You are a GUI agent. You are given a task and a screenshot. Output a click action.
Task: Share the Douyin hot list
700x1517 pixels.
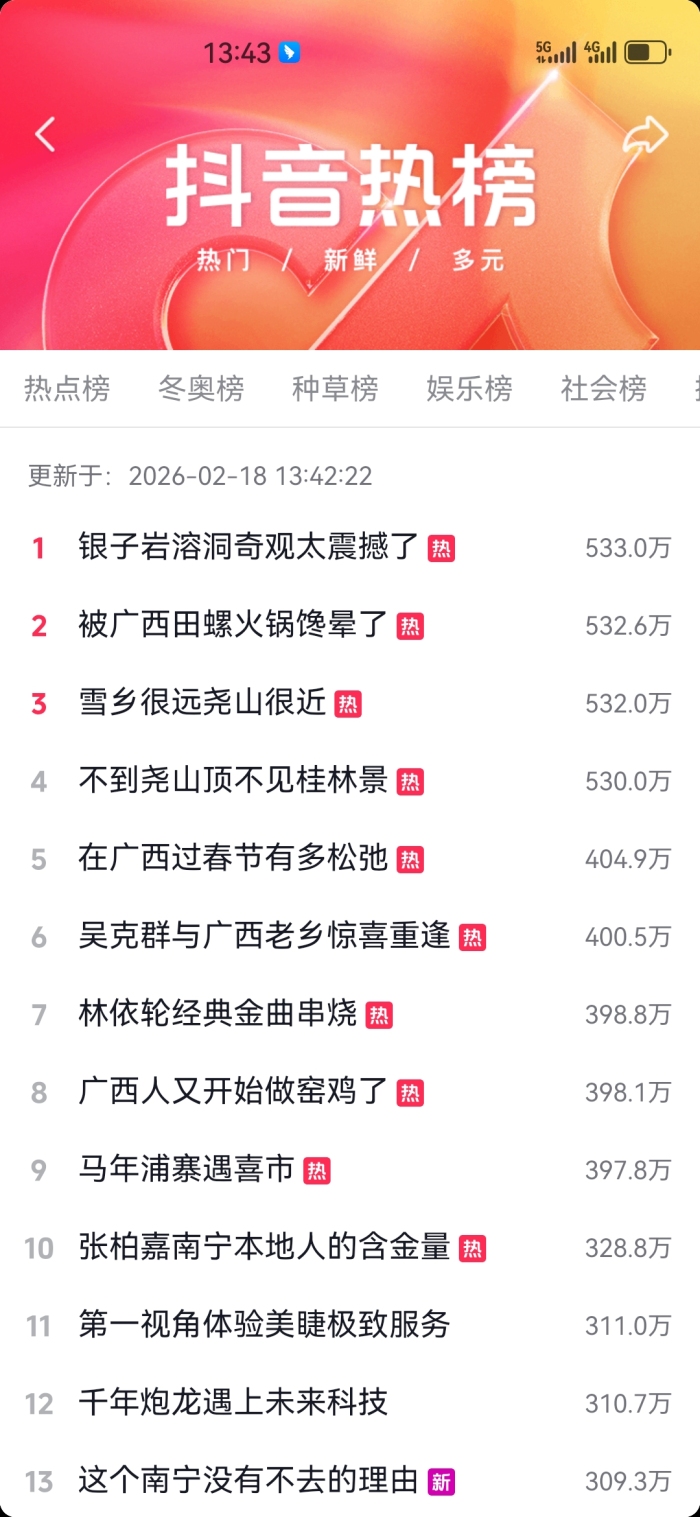[644, 135]
